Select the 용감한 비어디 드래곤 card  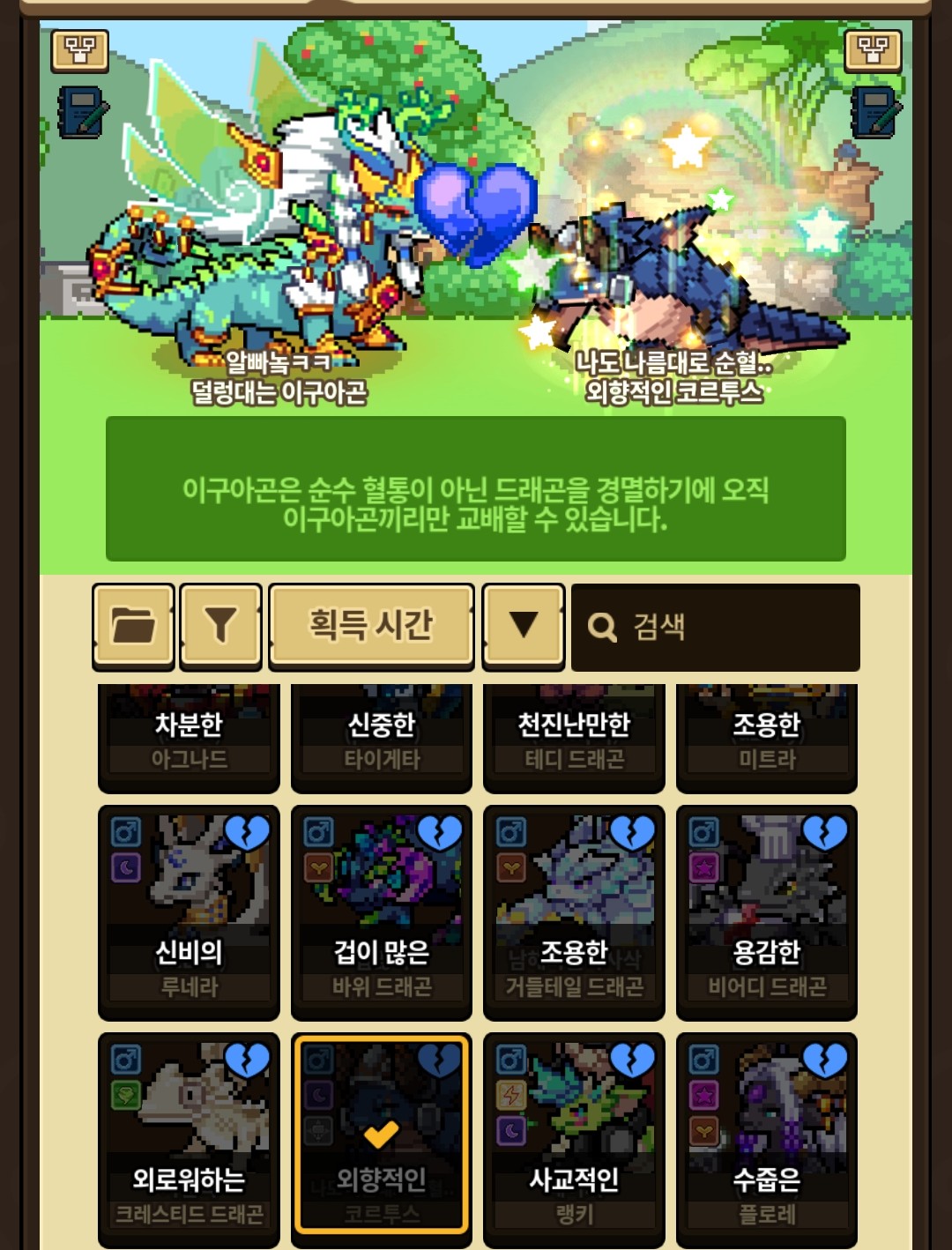coord(767,912)
